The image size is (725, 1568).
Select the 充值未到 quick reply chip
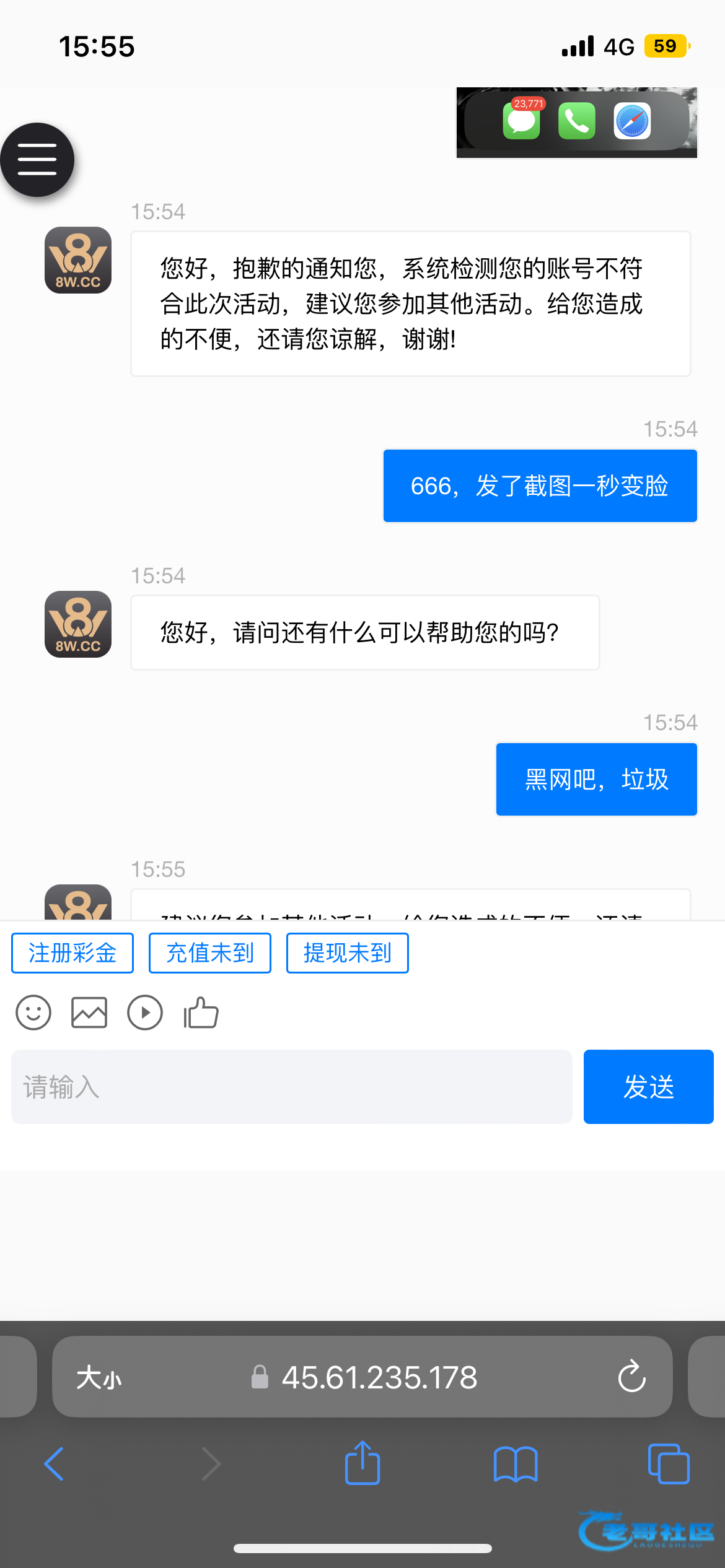pos(210,953)
